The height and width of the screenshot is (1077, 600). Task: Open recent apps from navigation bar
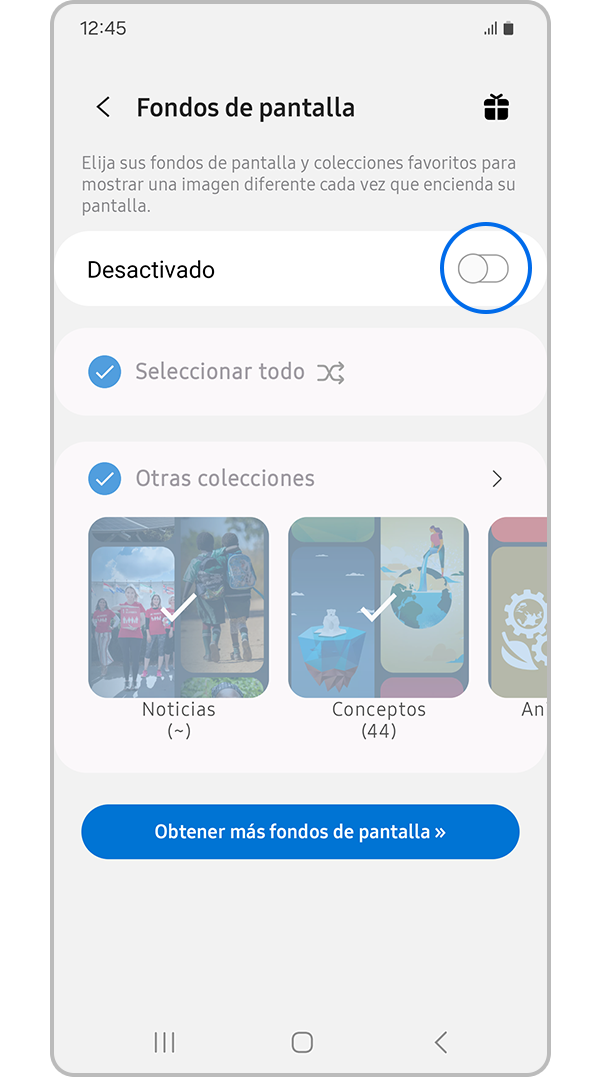[164, 1042]
